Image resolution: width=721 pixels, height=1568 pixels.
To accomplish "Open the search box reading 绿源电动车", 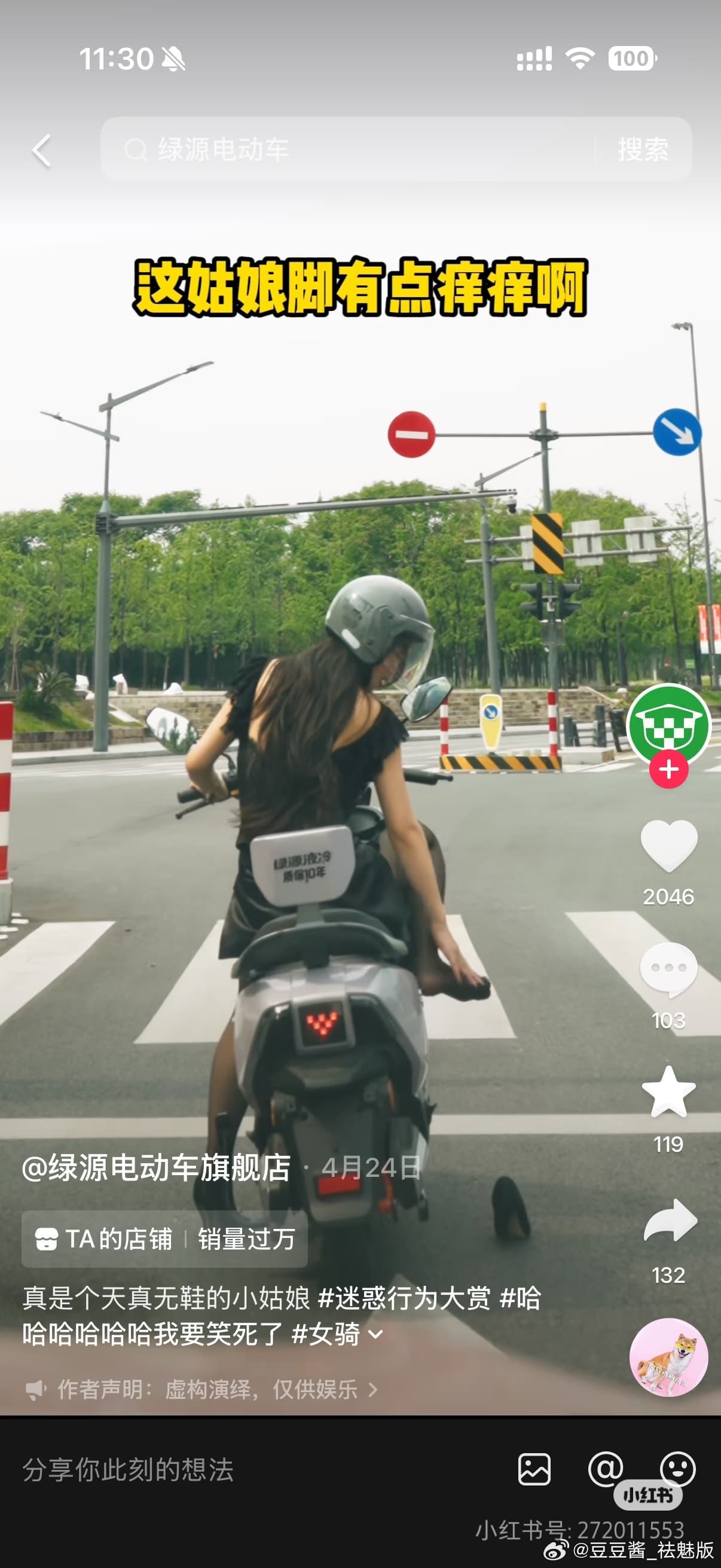I will [x=347, y=149].
